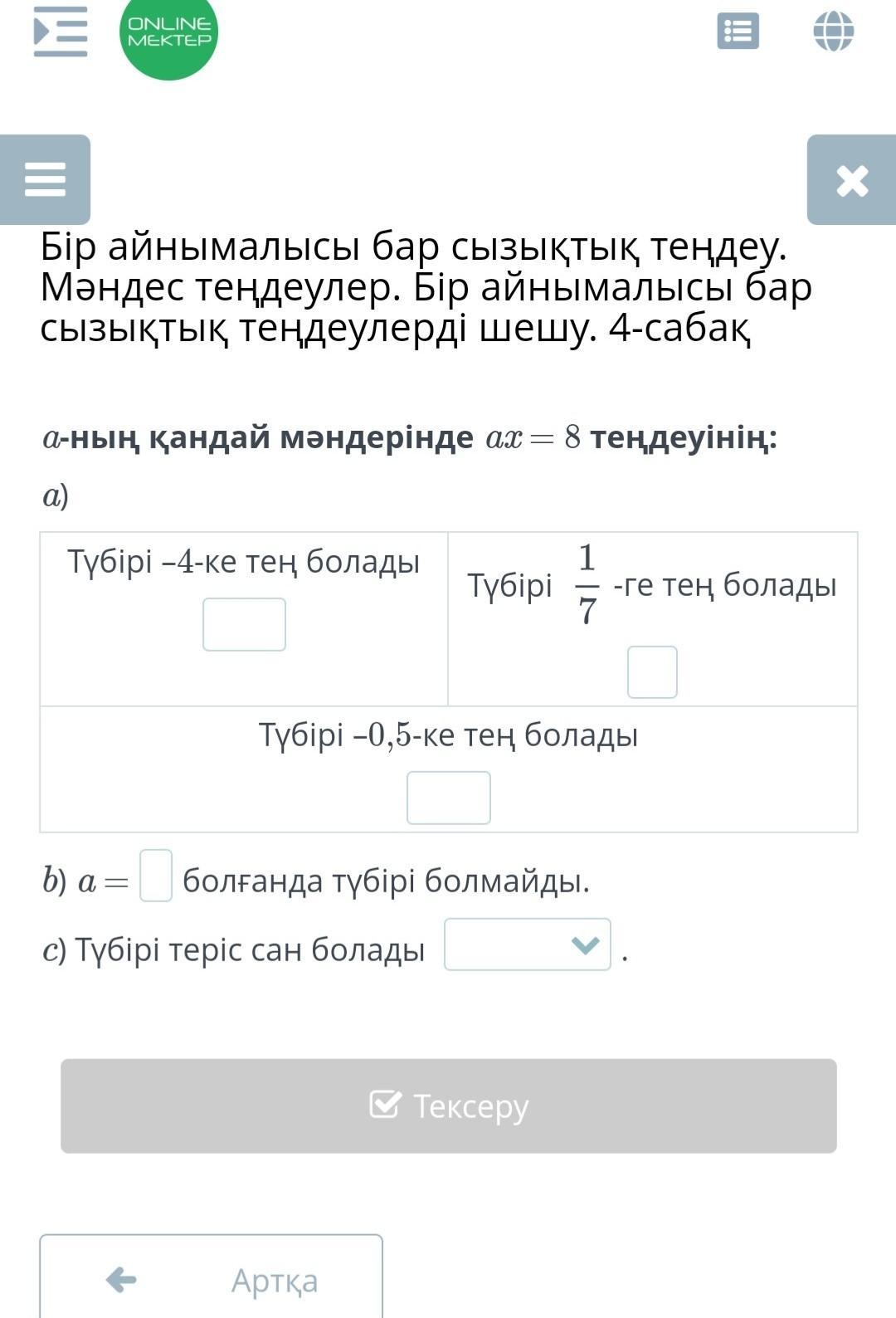
Task: Select the input under Түбірі –4-ке тең болады
Action: click(244, 624)
